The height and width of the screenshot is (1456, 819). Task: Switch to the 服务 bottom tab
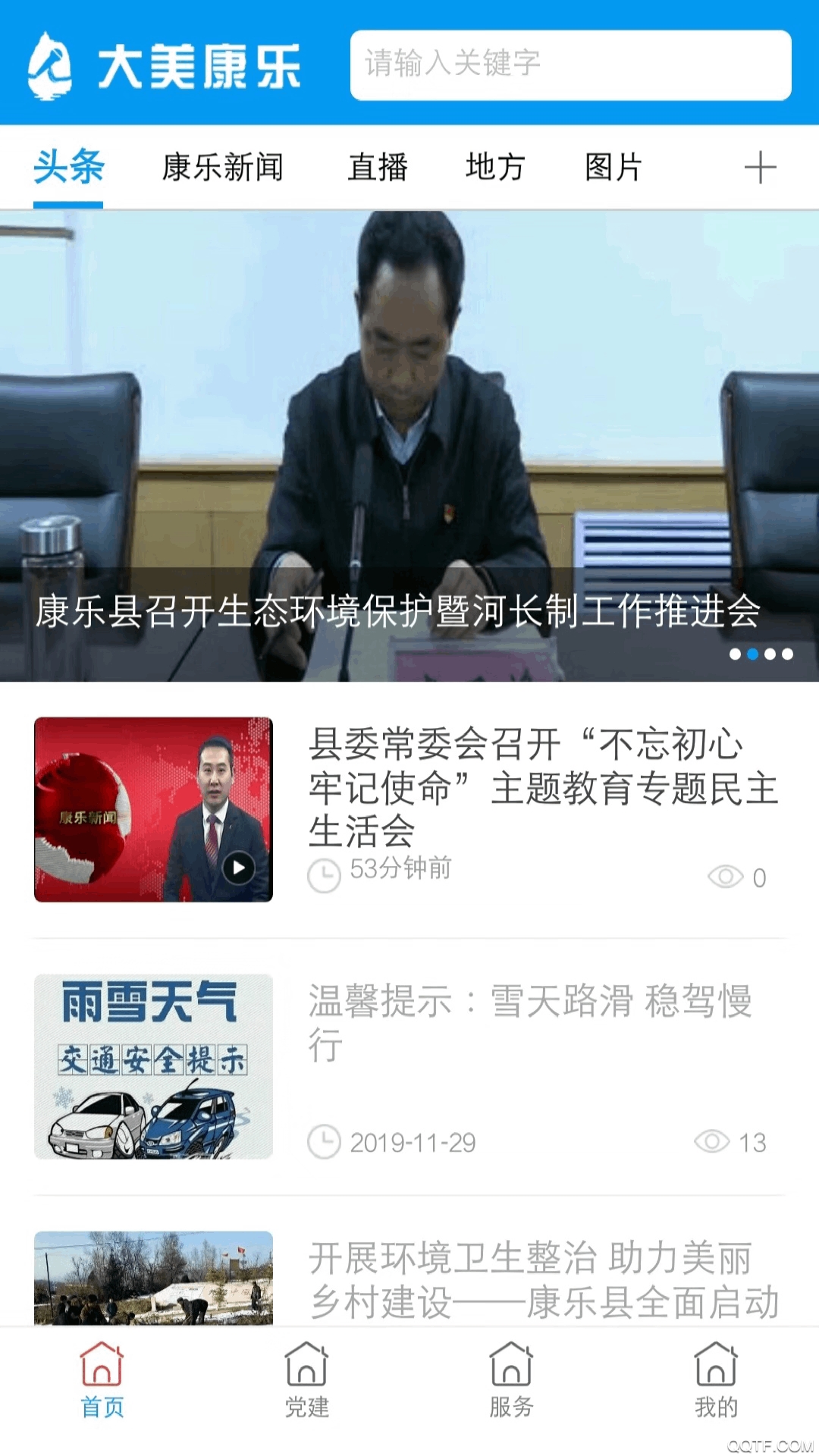[x=512, y=1380]
